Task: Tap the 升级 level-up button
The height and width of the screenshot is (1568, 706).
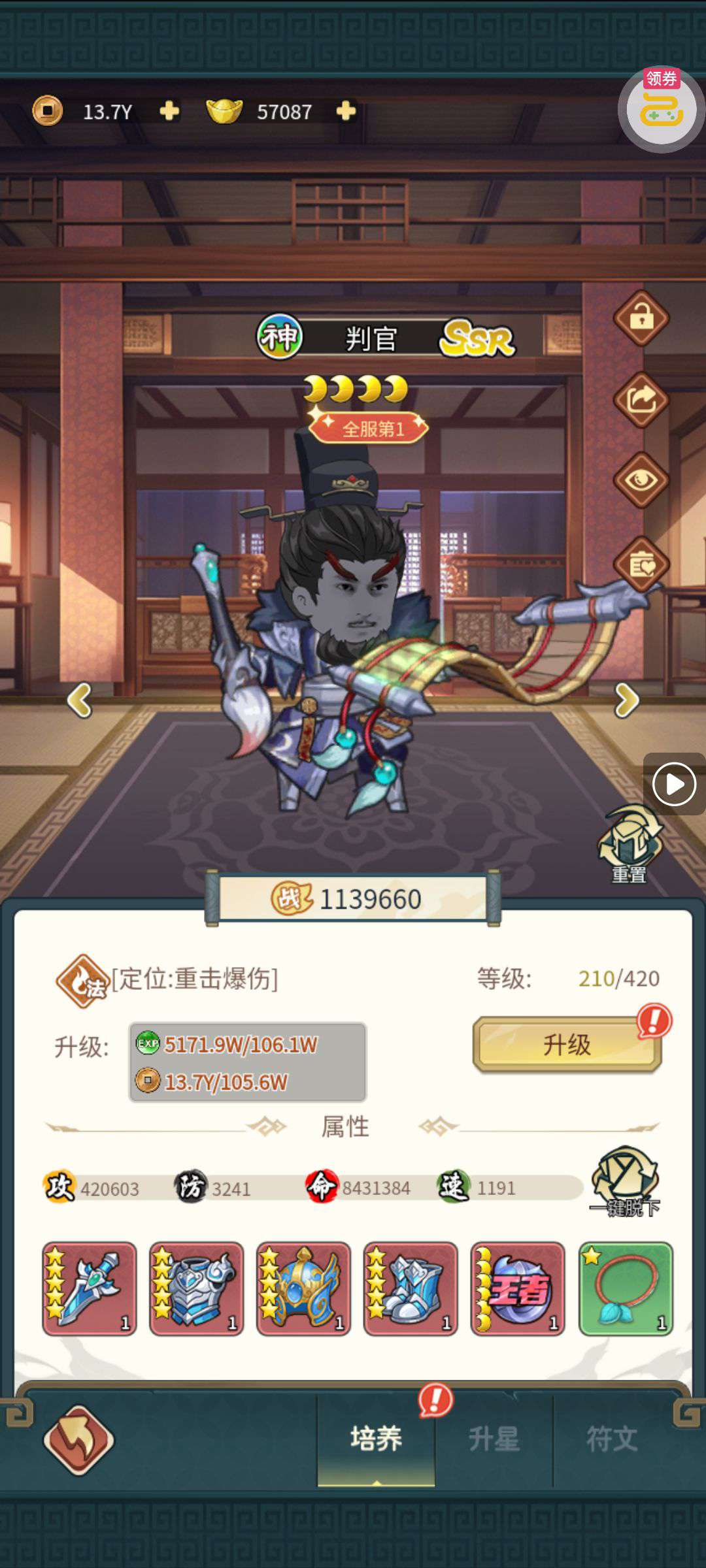Action: tap(567, 1045)
